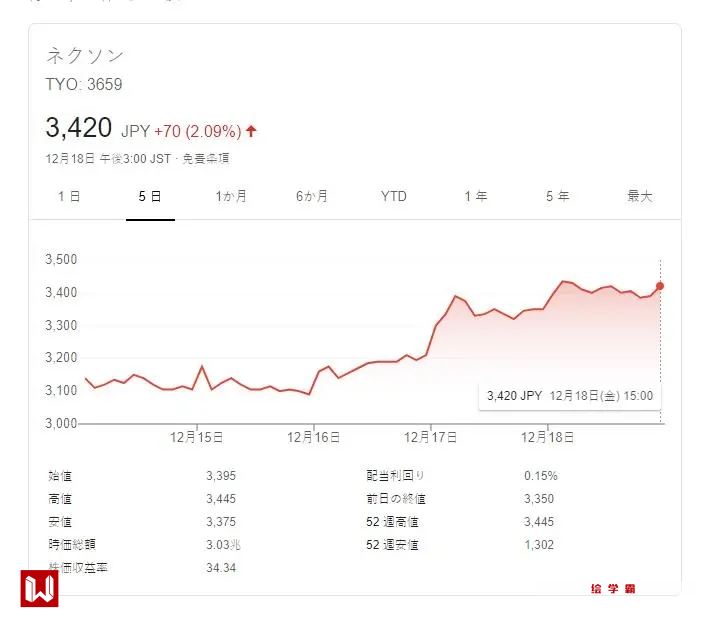Switch to the 1日 range tab
The image size is (715, 622).
69,196
